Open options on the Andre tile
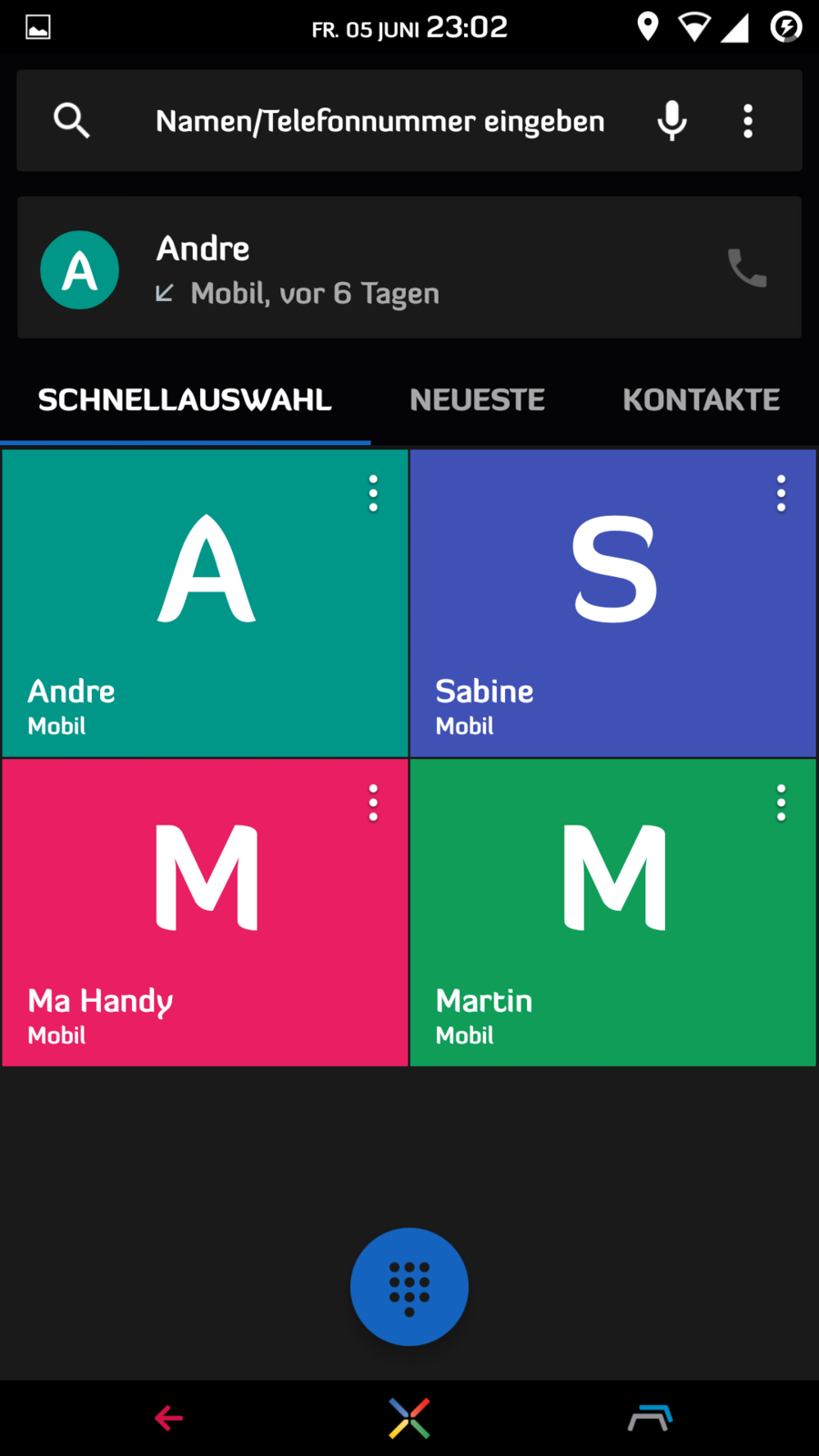 pyautogui.click(x=373, y=493)
